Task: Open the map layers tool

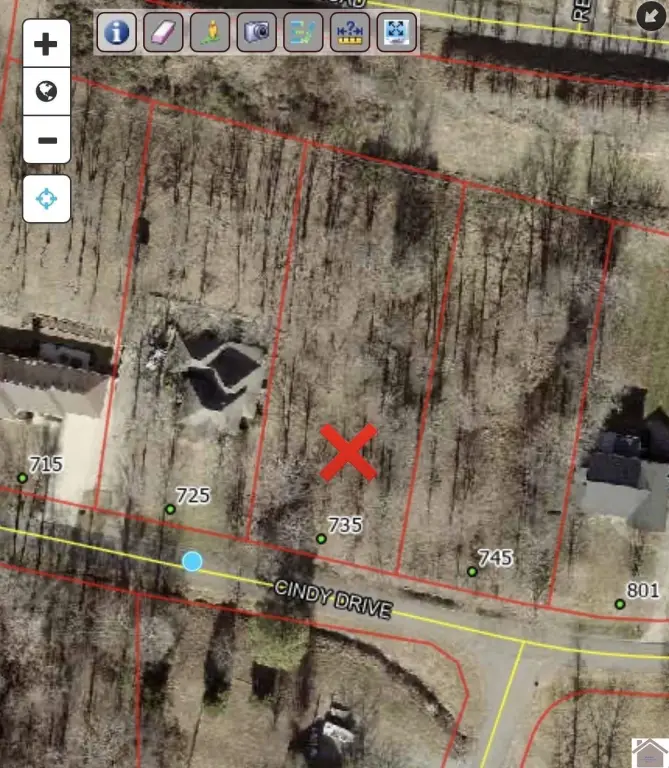Action: [x=303, y=32]
